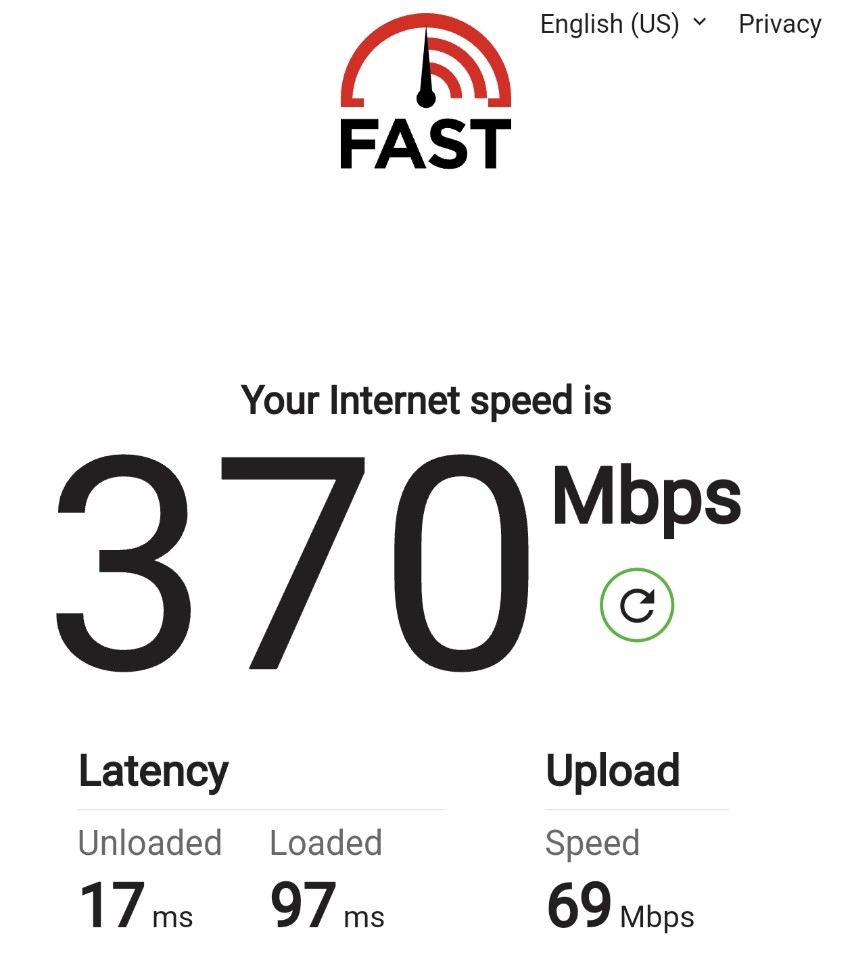Open the English (US) language dropdown

pos(622,24)
